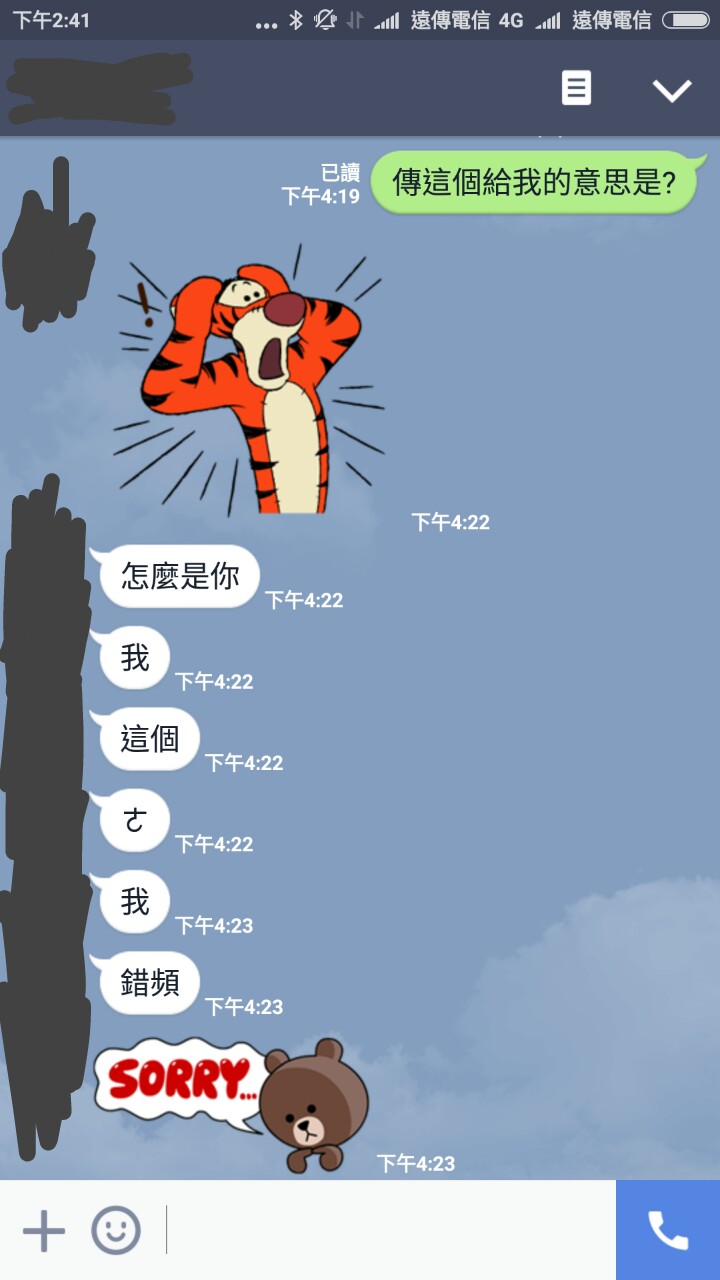Open the notes icon in the header
Image resolution: width=720 pixels, height=1280 pixels.
click(576, 89)
